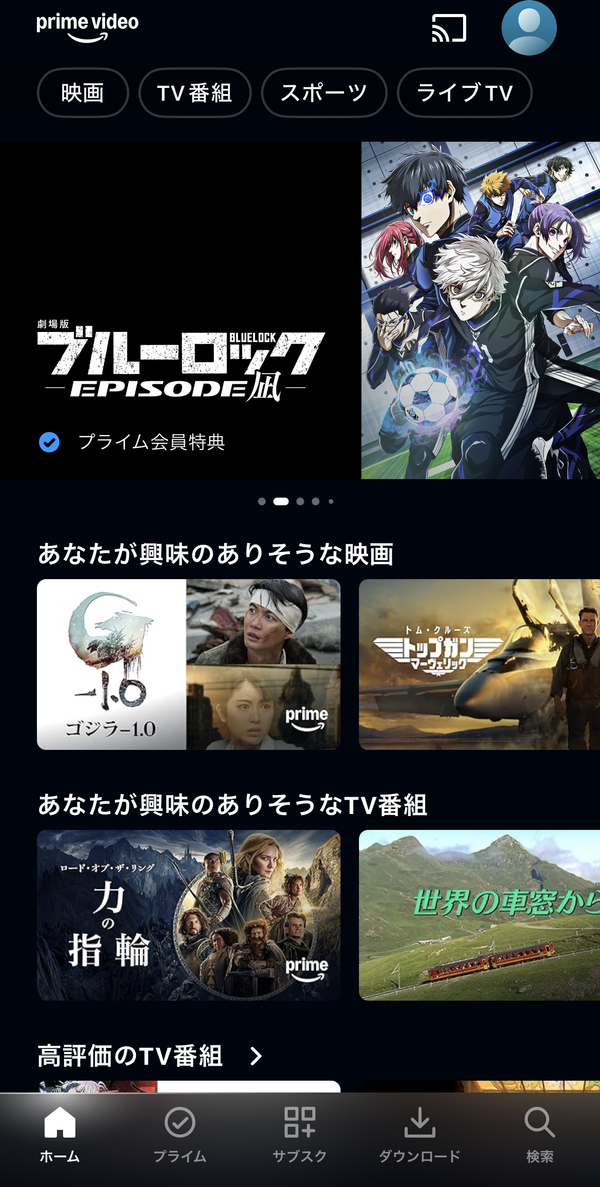Switch to the ダウンロード tab
The width and height of the screenshot is (600, 1187).
419,1135
